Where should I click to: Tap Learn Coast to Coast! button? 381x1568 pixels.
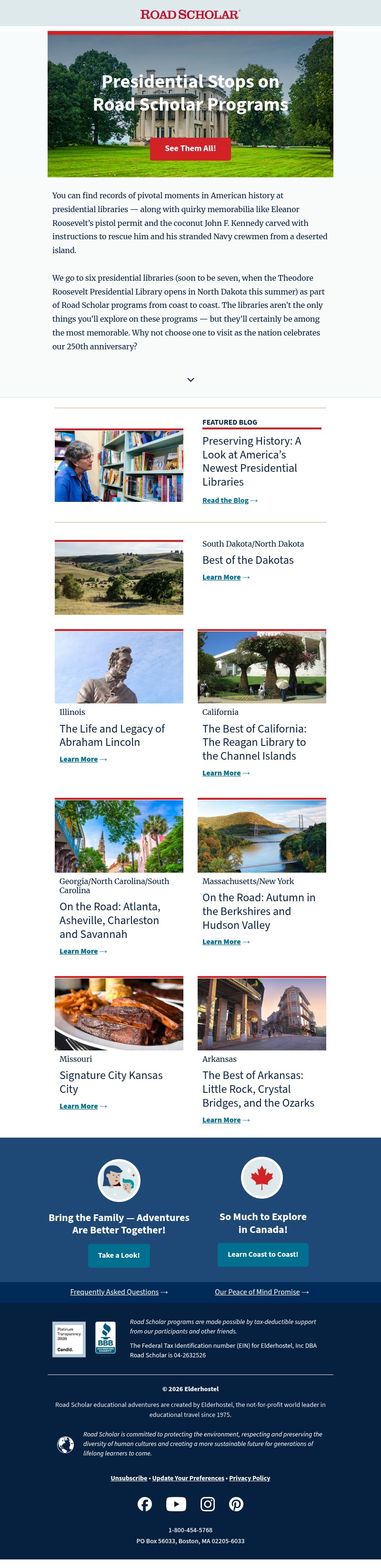click(x=263, y=1254)
